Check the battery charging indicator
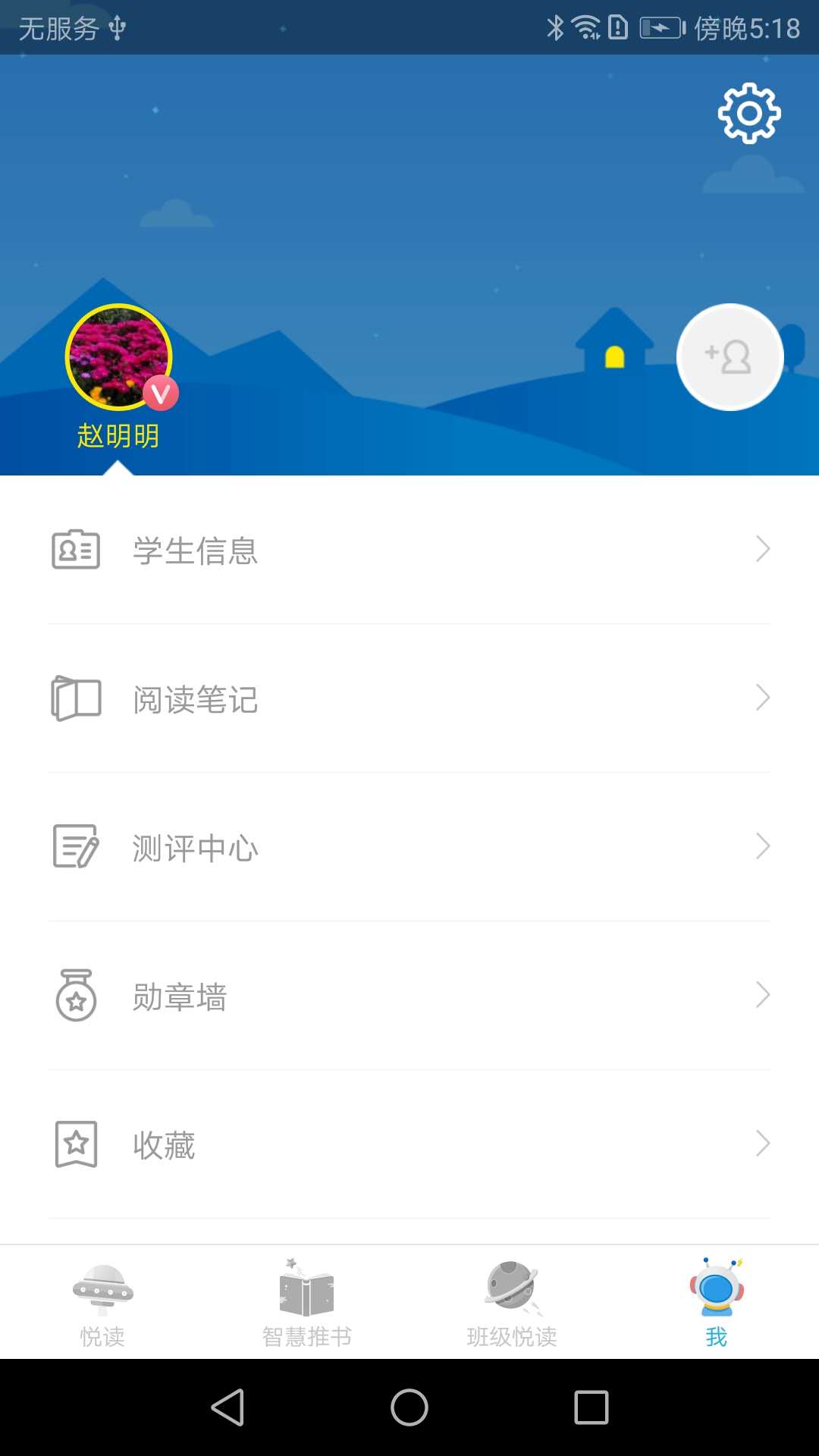 (659, 27)
